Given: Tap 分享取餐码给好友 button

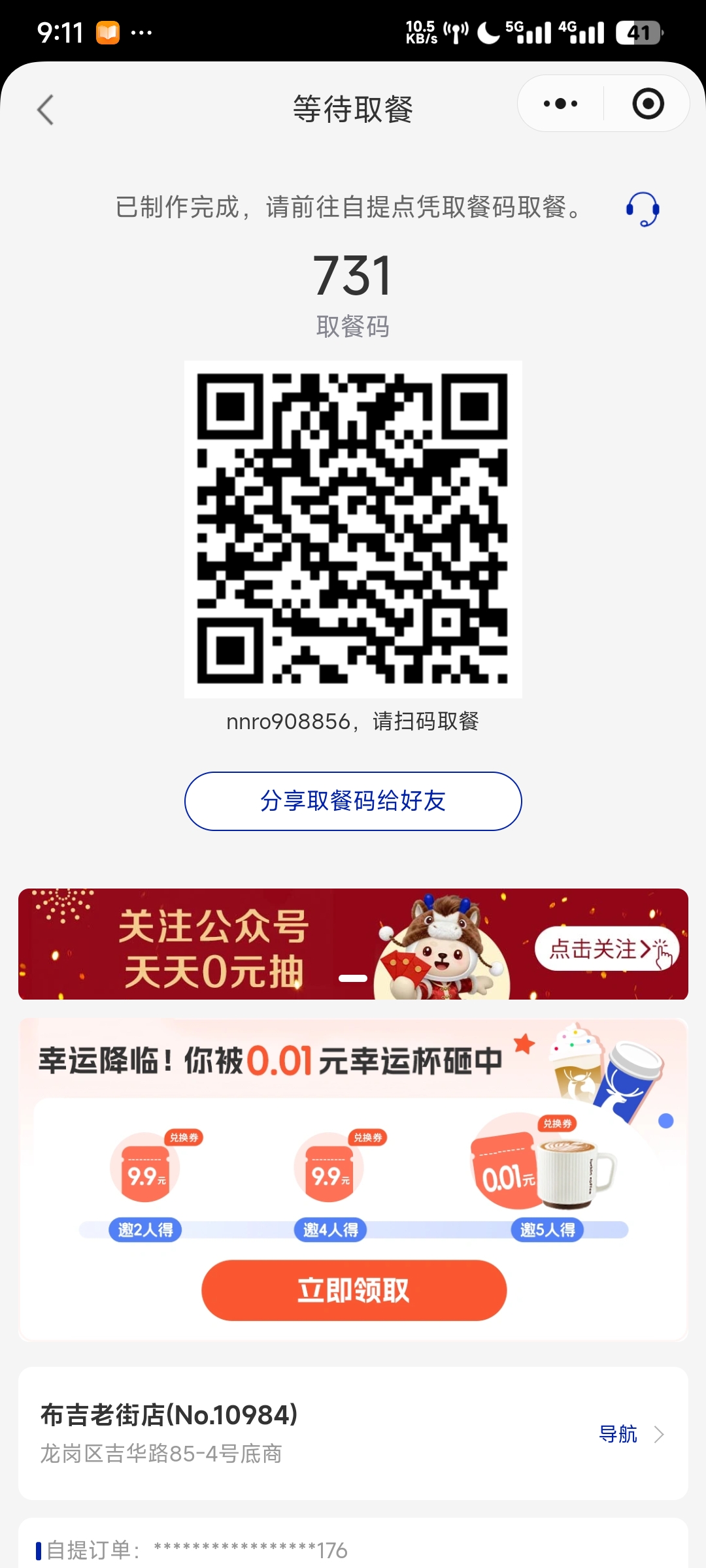Looking at the screenshot, I should (353, 801).
